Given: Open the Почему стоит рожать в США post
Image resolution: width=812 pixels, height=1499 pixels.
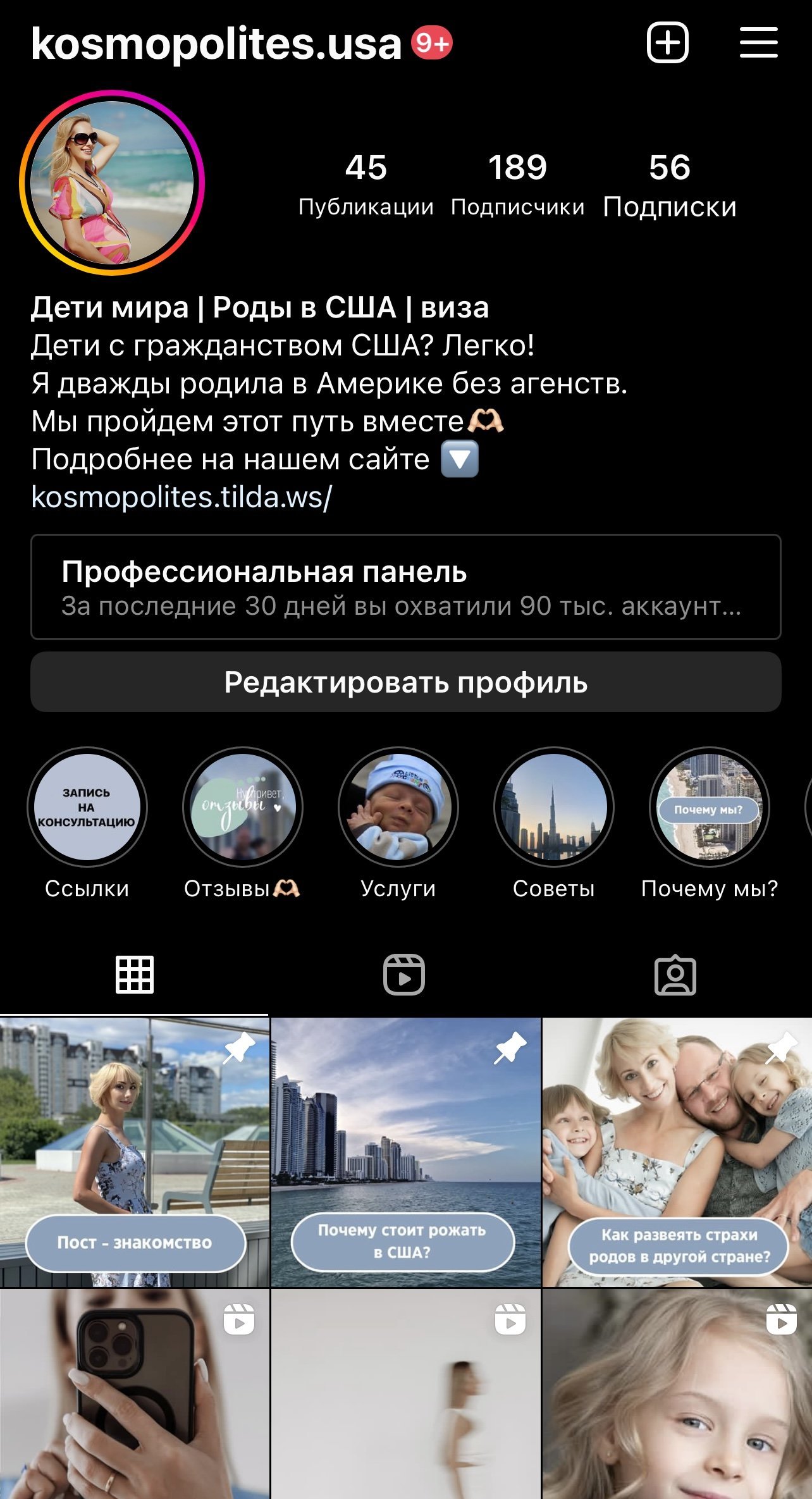Looking at the screenshot, I should click(x=405, y=1152).
